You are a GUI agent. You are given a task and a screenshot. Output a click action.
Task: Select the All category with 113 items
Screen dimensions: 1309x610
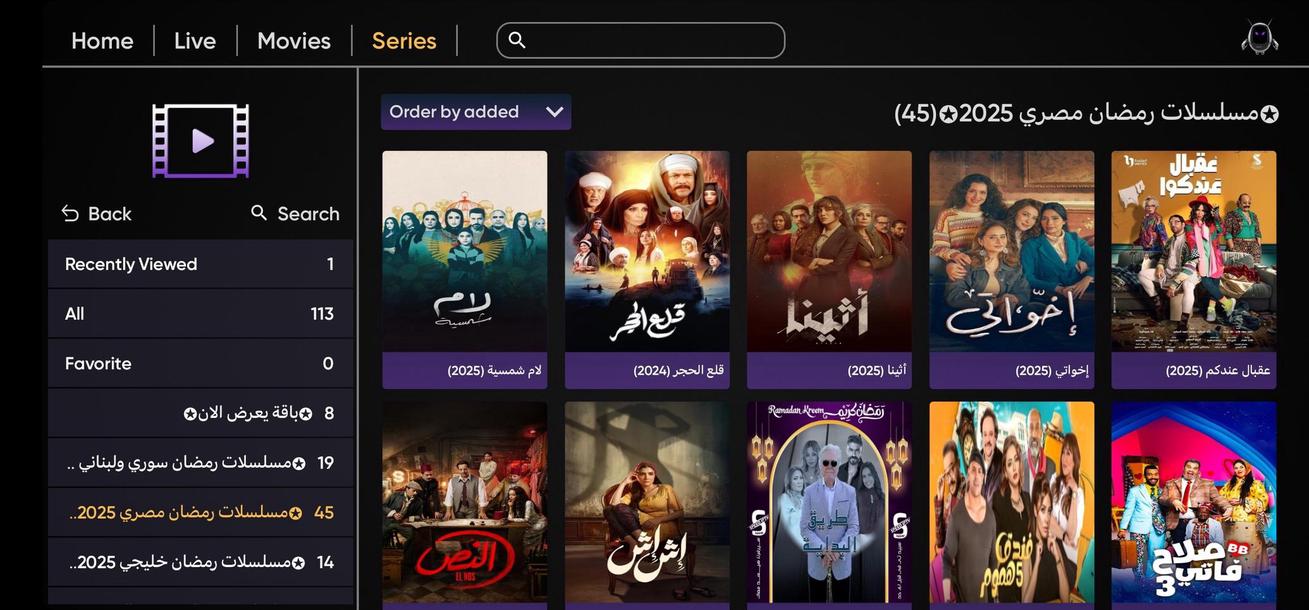(200, 314)
